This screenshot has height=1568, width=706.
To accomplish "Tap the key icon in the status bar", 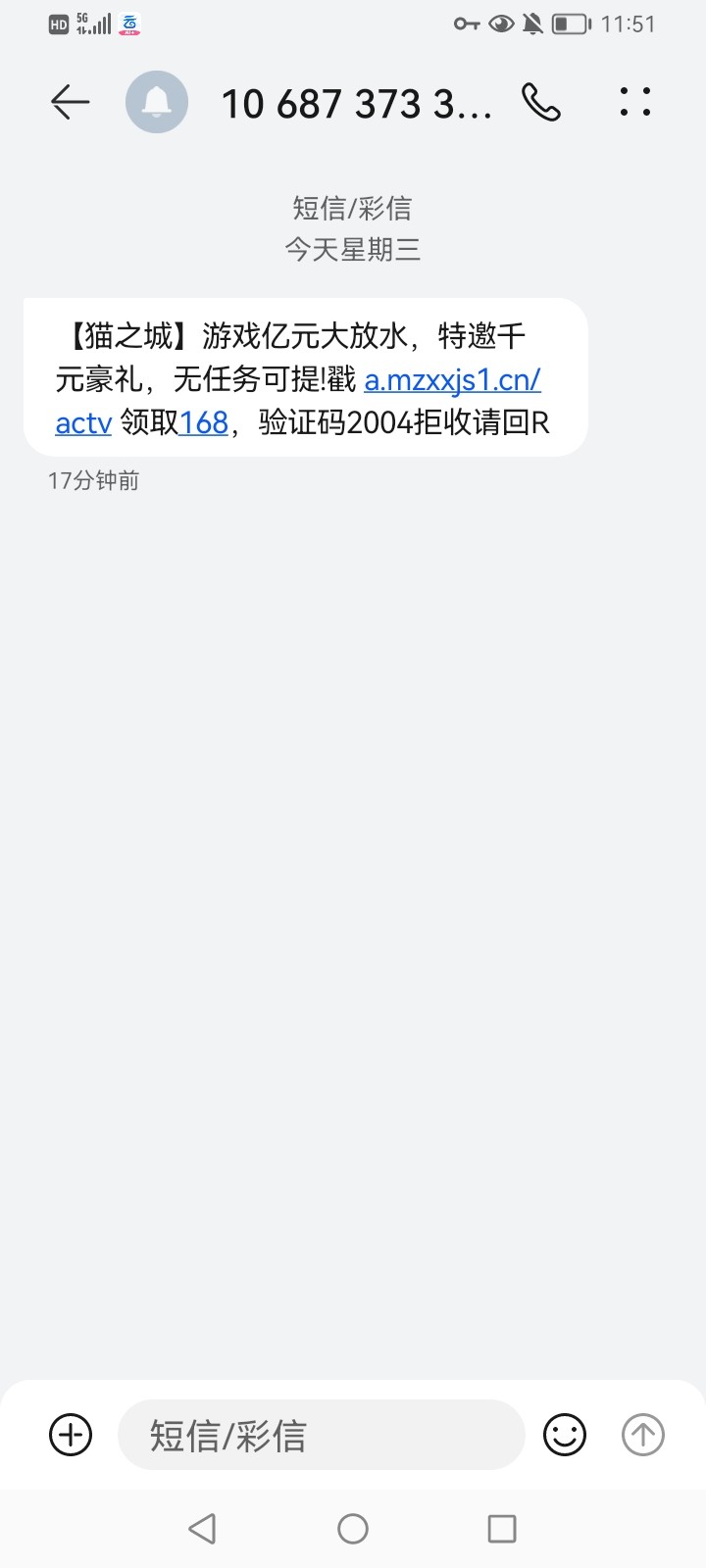I will coord(465,24).
